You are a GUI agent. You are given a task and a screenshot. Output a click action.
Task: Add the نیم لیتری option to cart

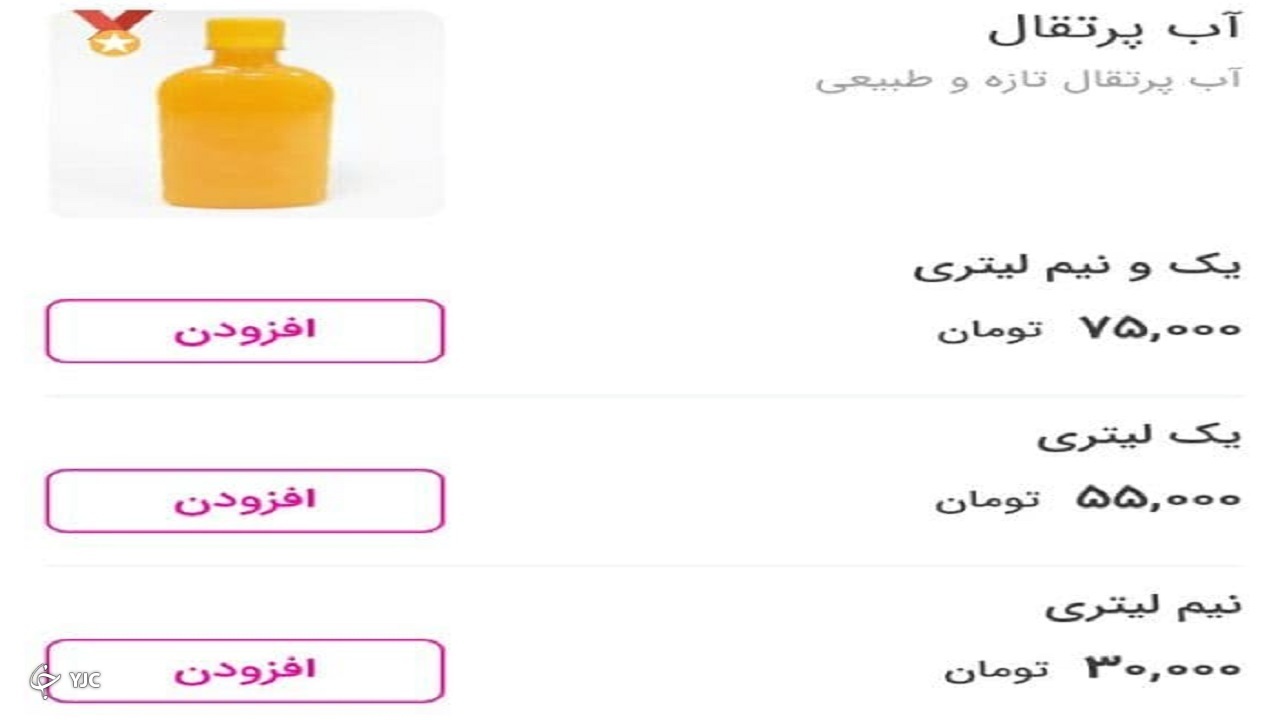(x=245, y=670)
